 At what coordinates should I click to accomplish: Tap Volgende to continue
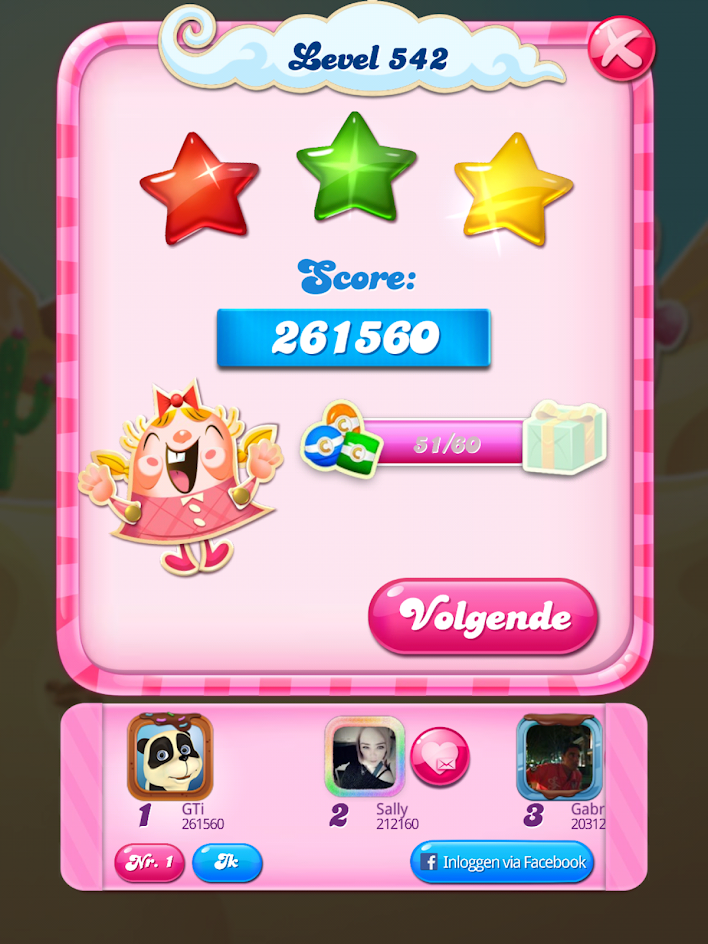(484, 616)
